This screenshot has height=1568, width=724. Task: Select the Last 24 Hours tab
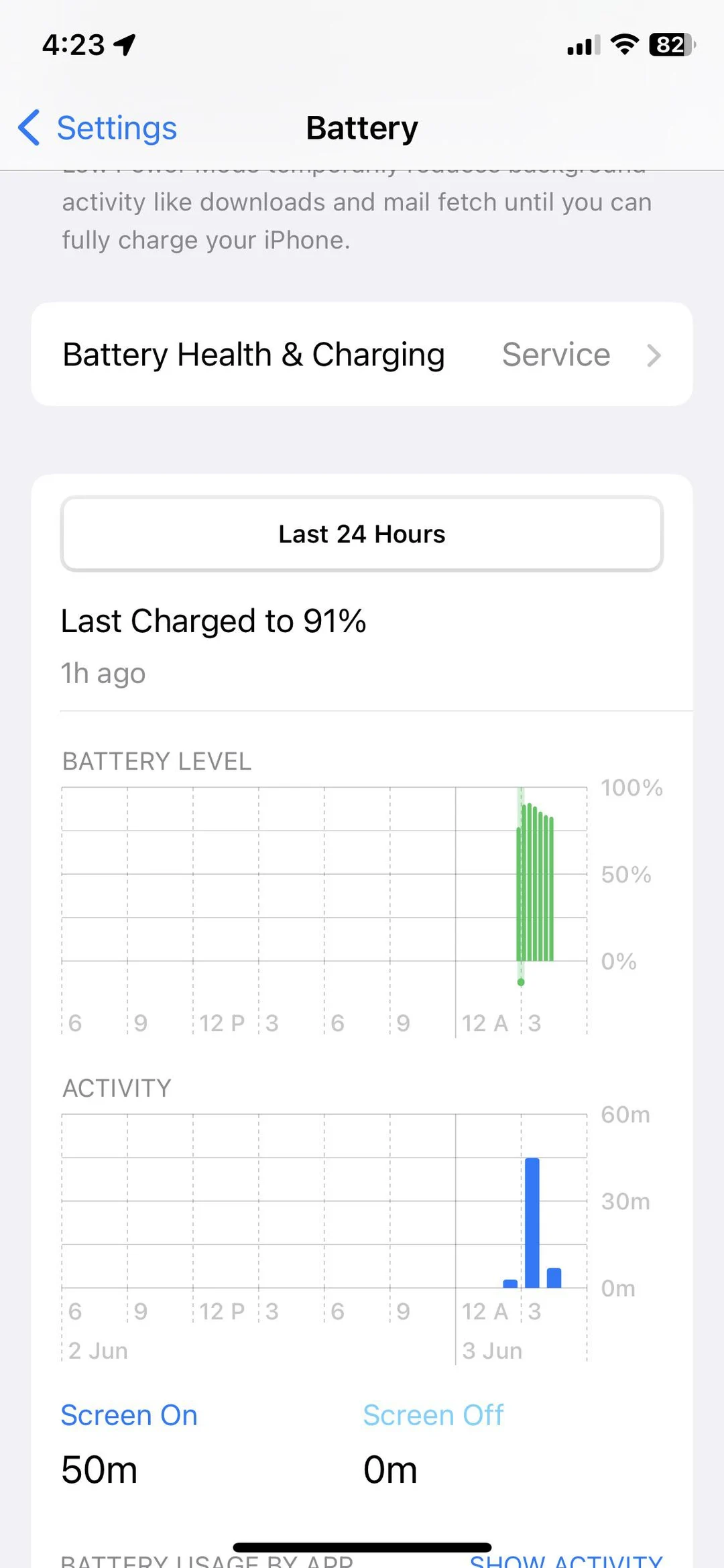(x=362, y=534)
